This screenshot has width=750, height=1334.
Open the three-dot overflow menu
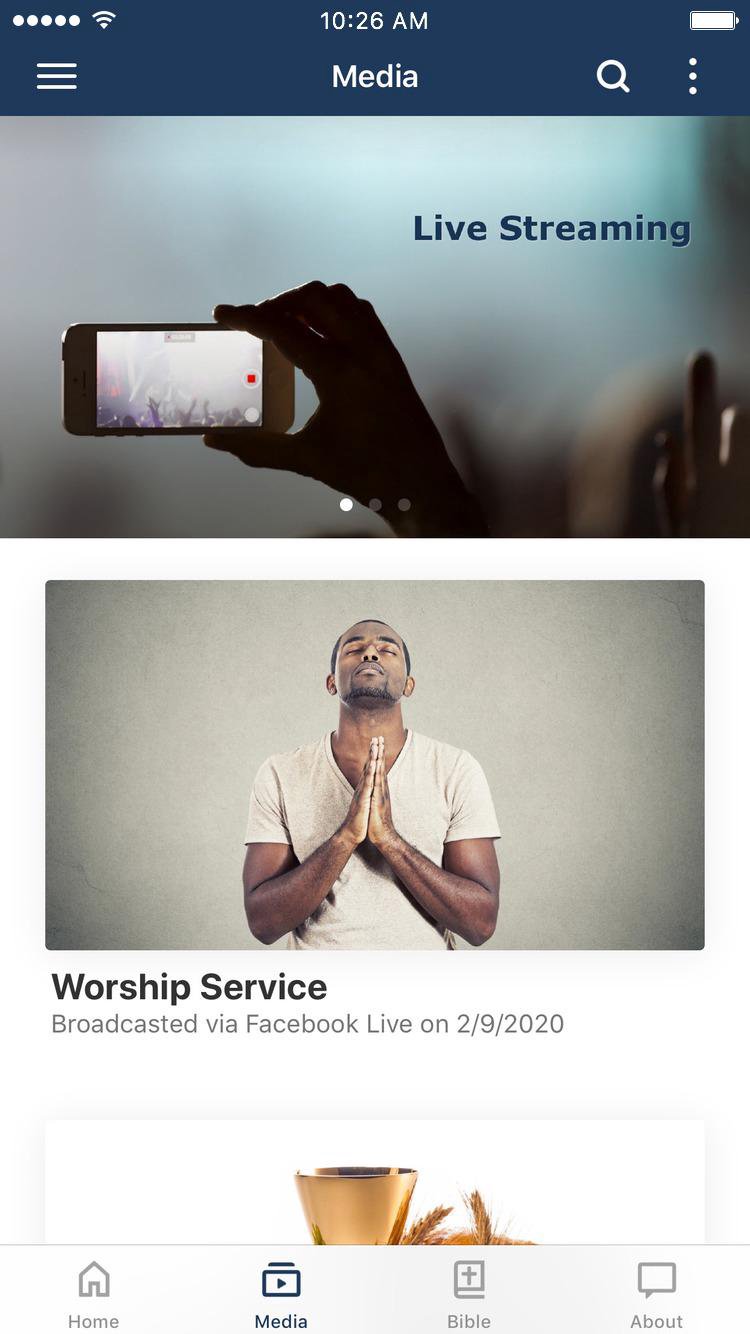tap(692, 77)
